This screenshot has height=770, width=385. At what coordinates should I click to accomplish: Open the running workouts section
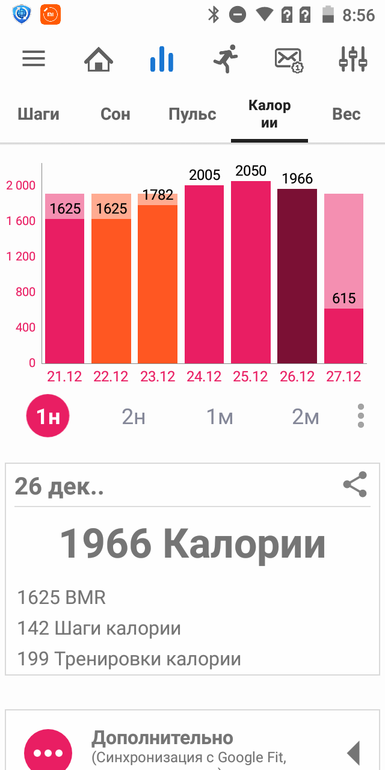pos(225,59)
